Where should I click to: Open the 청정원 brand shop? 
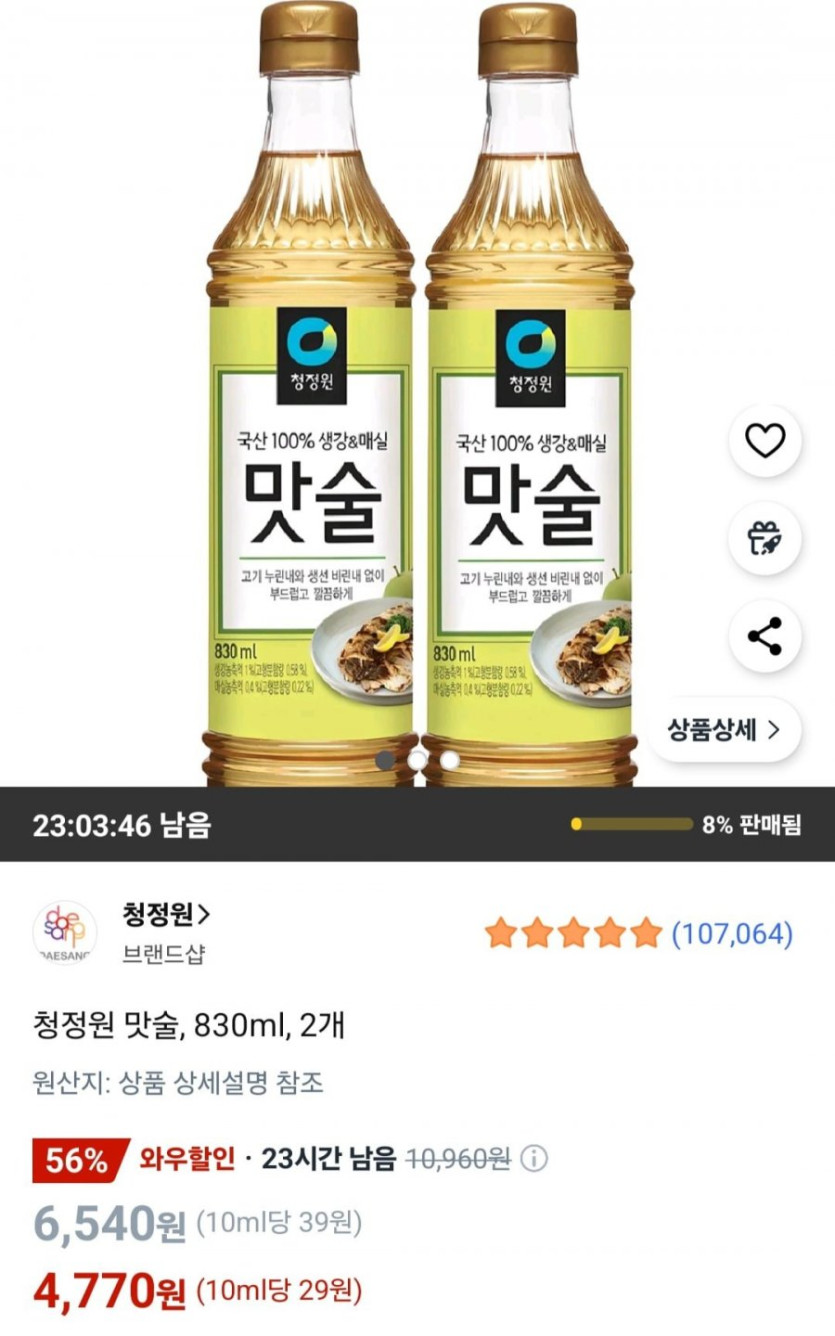coord(166,914)
